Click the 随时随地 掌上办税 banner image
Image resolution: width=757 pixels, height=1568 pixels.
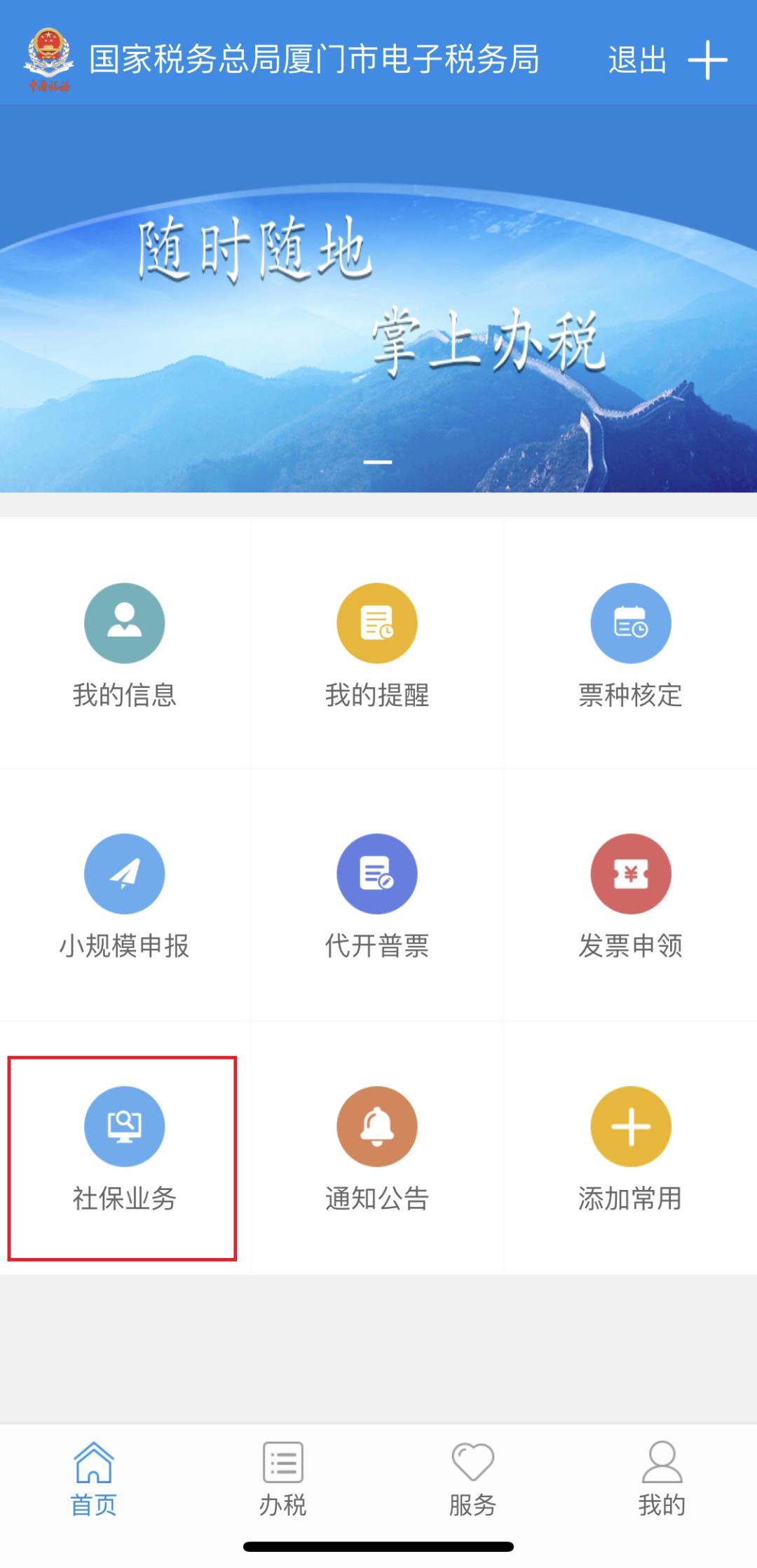[x=378, y=302]
